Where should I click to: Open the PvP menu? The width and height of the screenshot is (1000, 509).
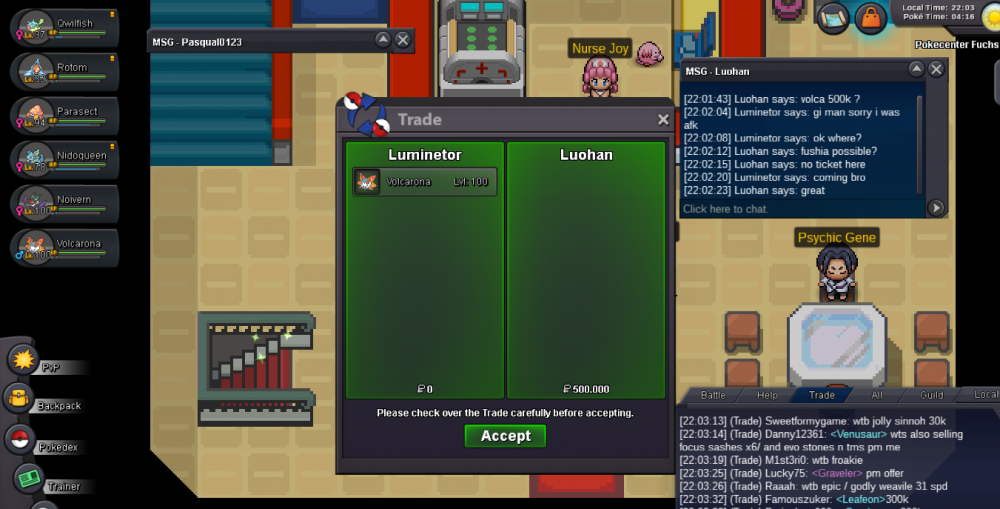[x=24, y=360]
